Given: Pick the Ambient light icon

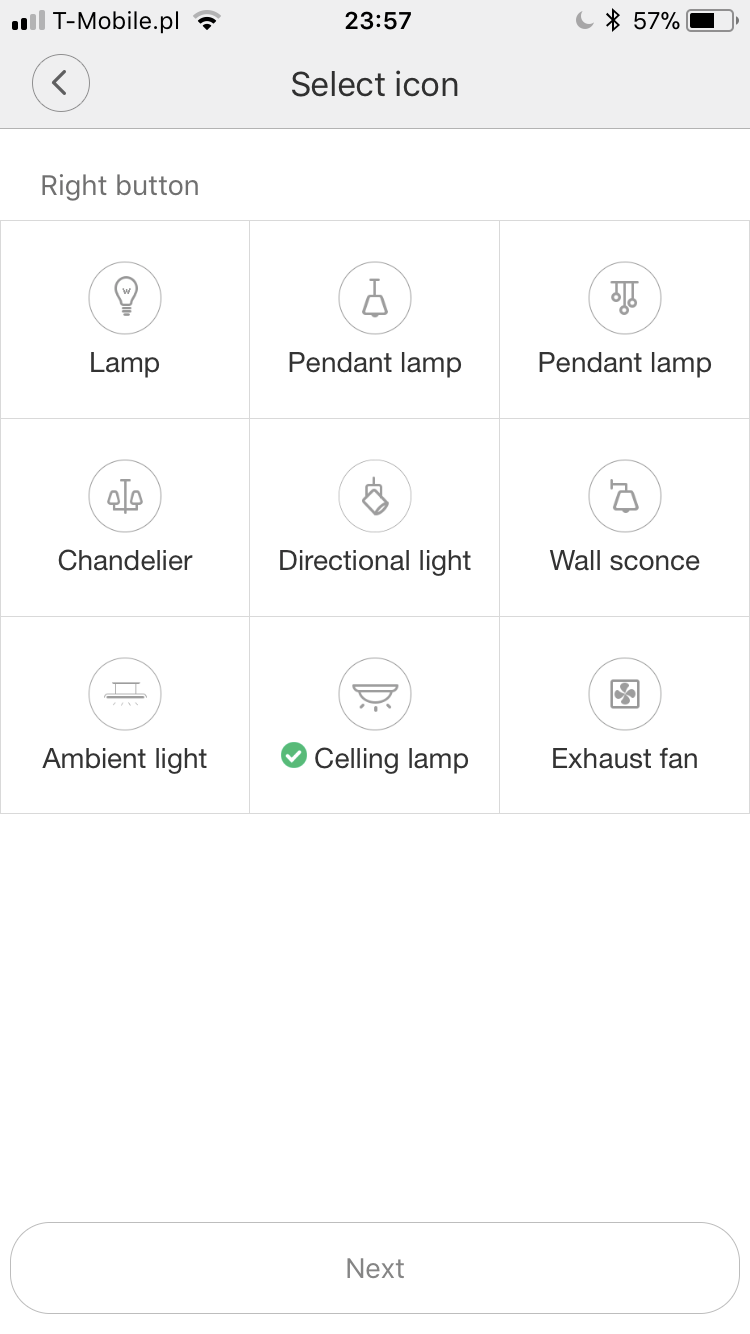Looking at the screenshot, I should (125, 694).
